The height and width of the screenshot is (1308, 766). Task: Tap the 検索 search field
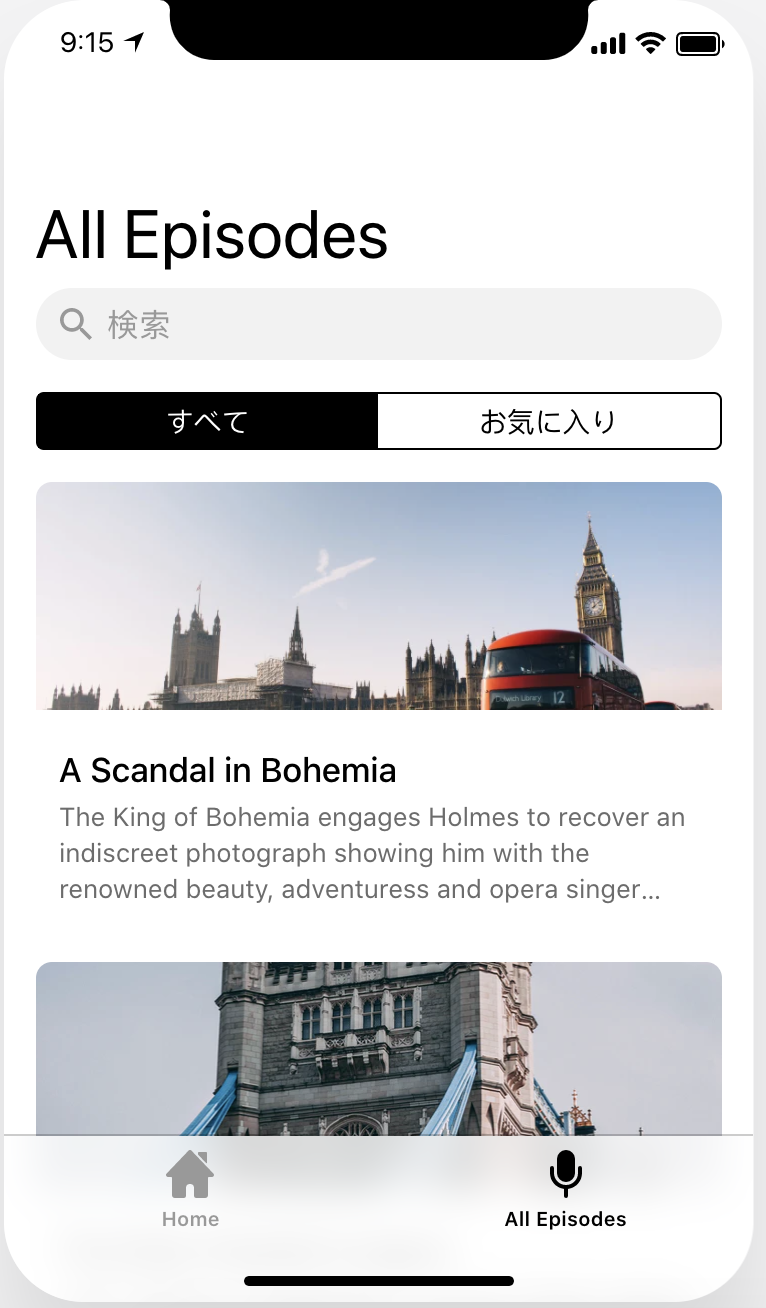tap(378, 324)
